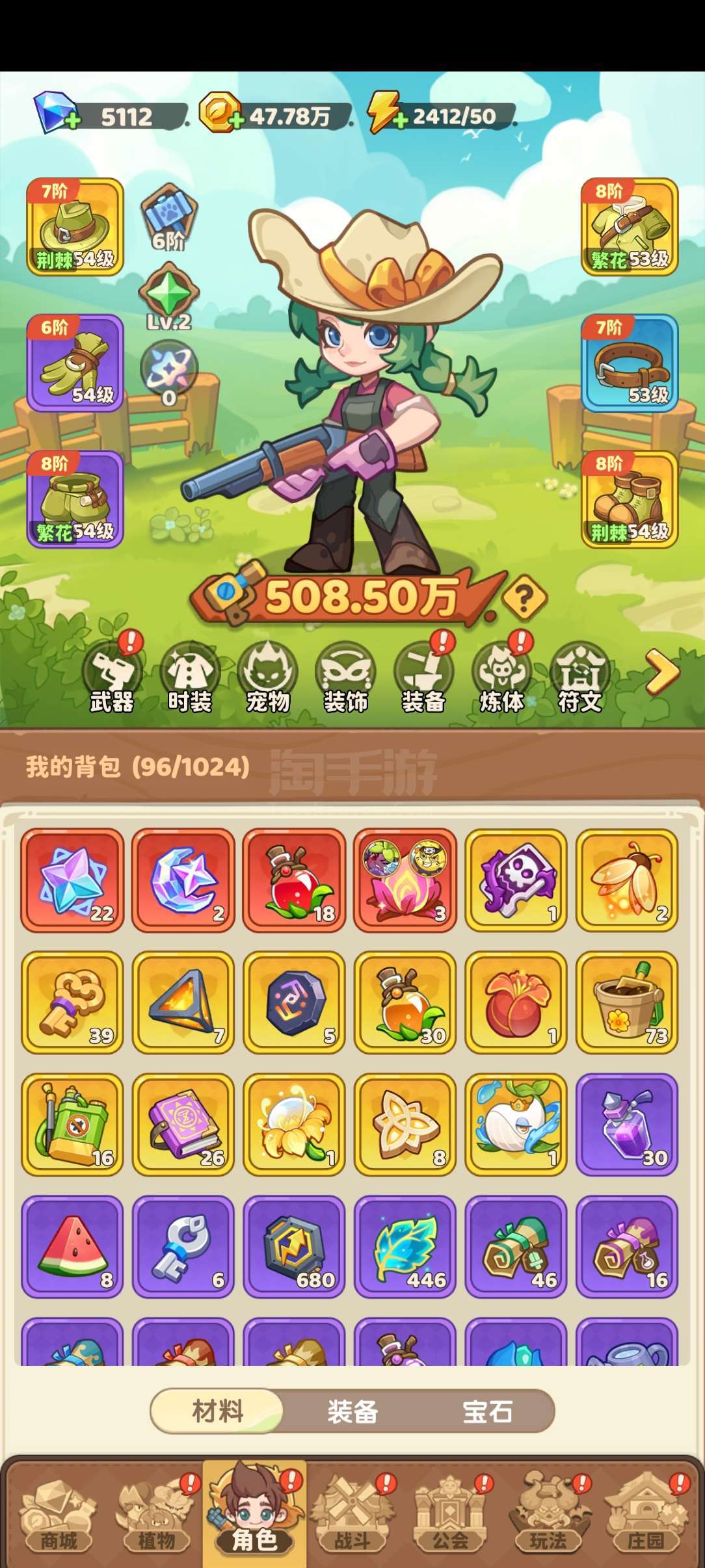The image size is (705, 1568).
Task: Select the watermelon item with count 8
Action: coord(73,1247)
